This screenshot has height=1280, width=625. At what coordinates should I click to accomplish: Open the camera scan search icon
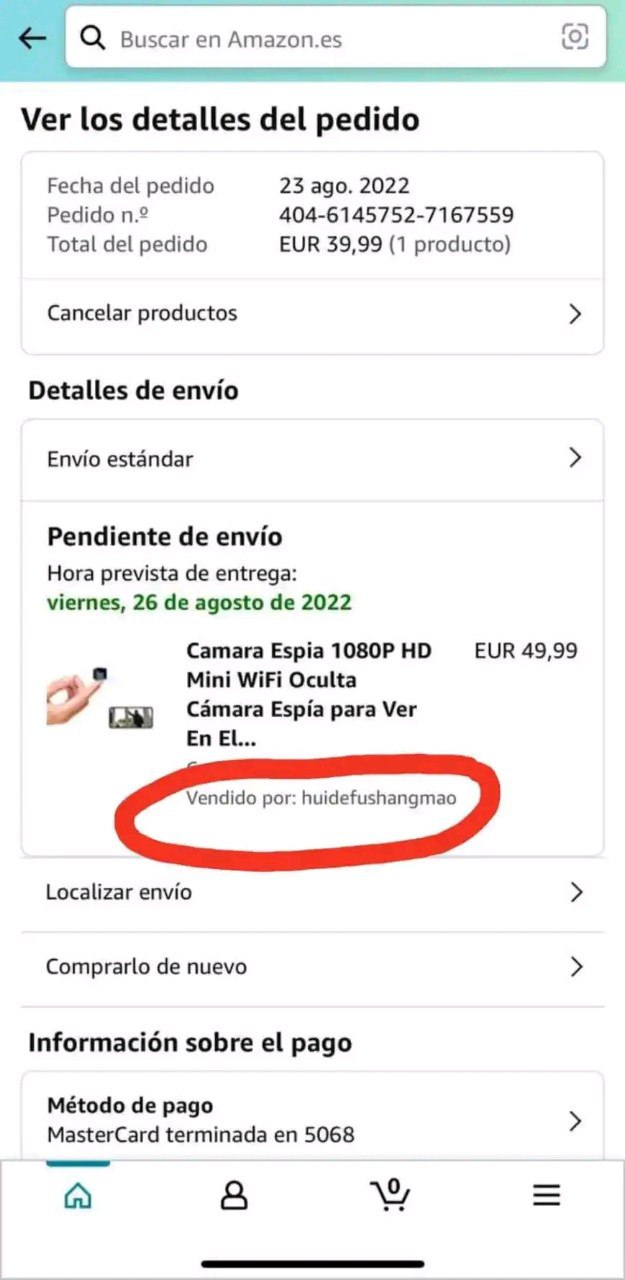[x=575, y=38]
